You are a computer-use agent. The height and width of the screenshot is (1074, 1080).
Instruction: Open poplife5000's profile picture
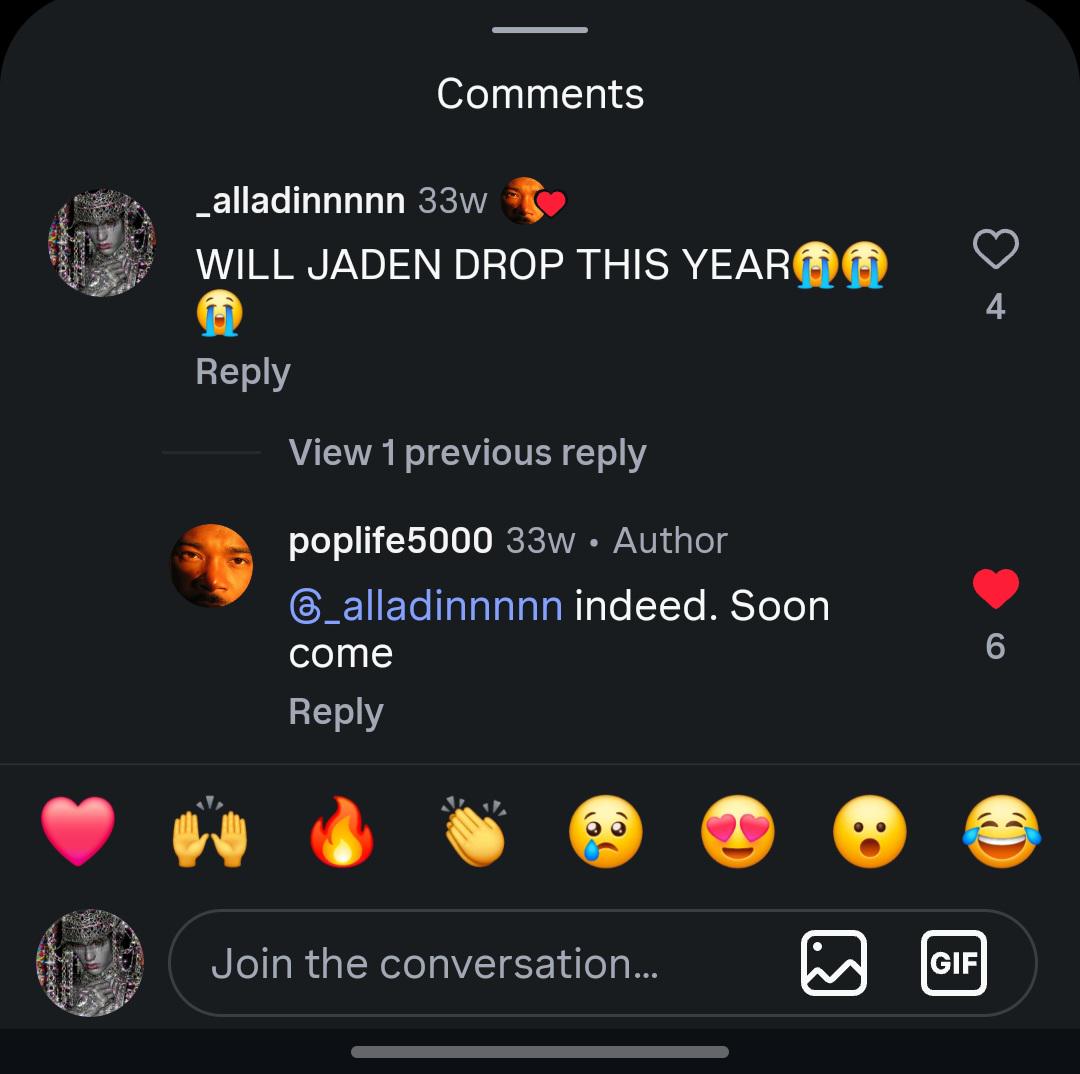pyautogui.click(x=212, y=565)
